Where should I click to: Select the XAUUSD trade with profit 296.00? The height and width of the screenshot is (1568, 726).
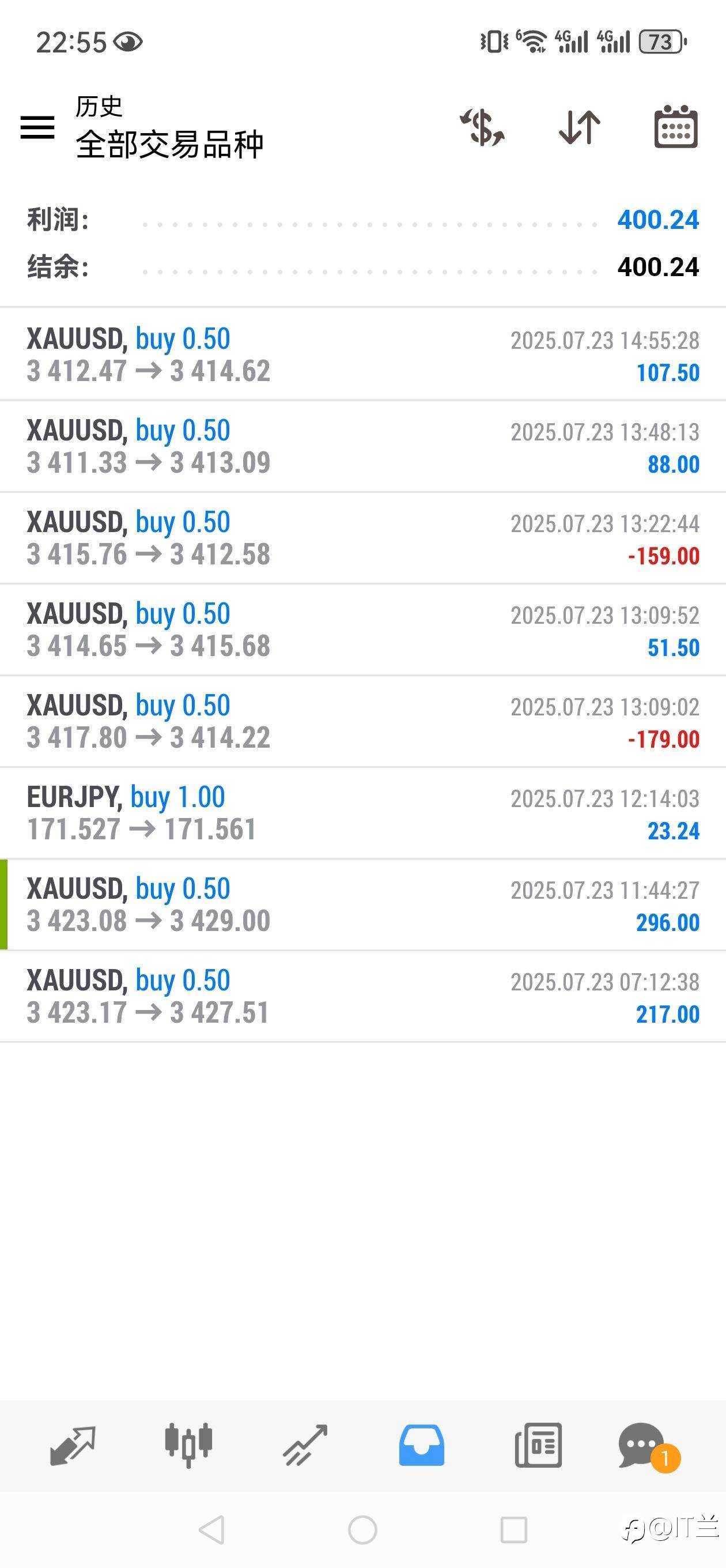click(x=362, y=904)
